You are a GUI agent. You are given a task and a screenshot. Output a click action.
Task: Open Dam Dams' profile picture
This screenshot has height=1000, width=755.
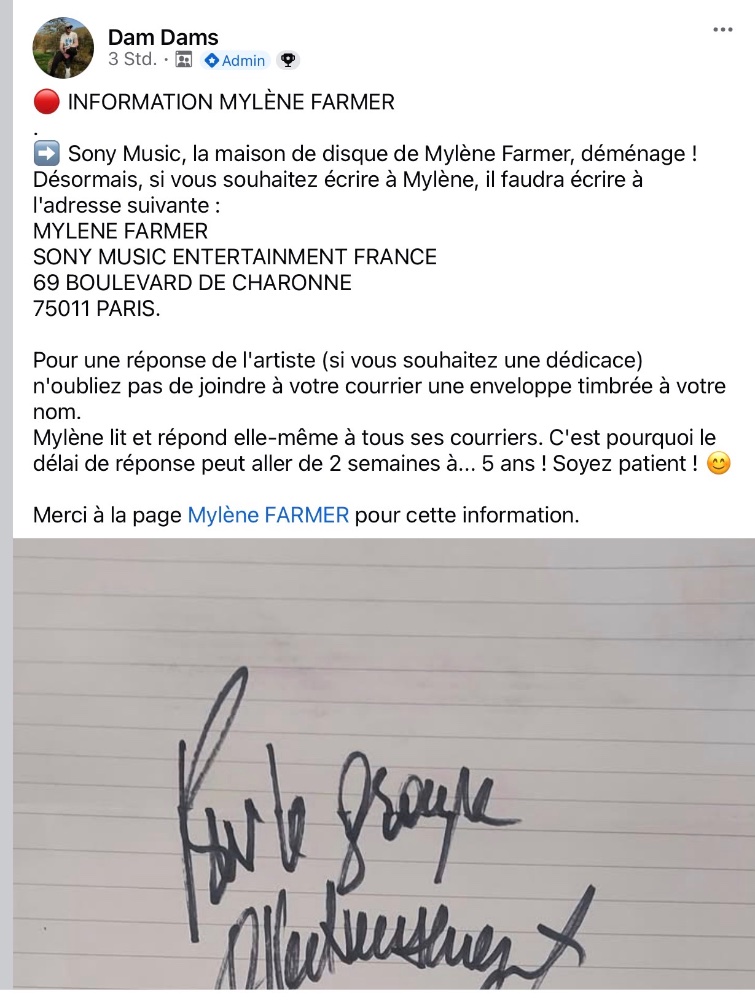[64, 48]
